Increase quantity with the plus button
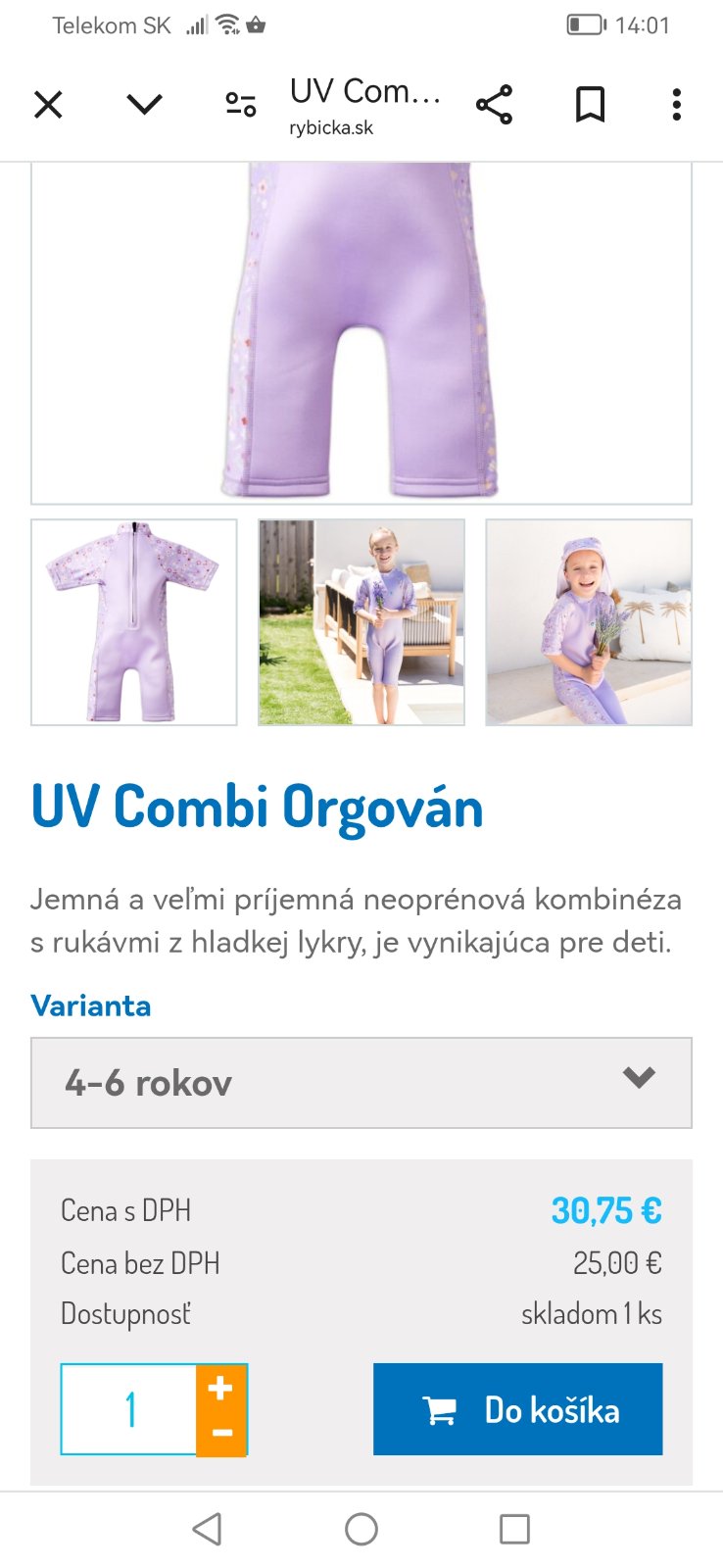This screenshot has height=1568, width=723. [221, 1388]
